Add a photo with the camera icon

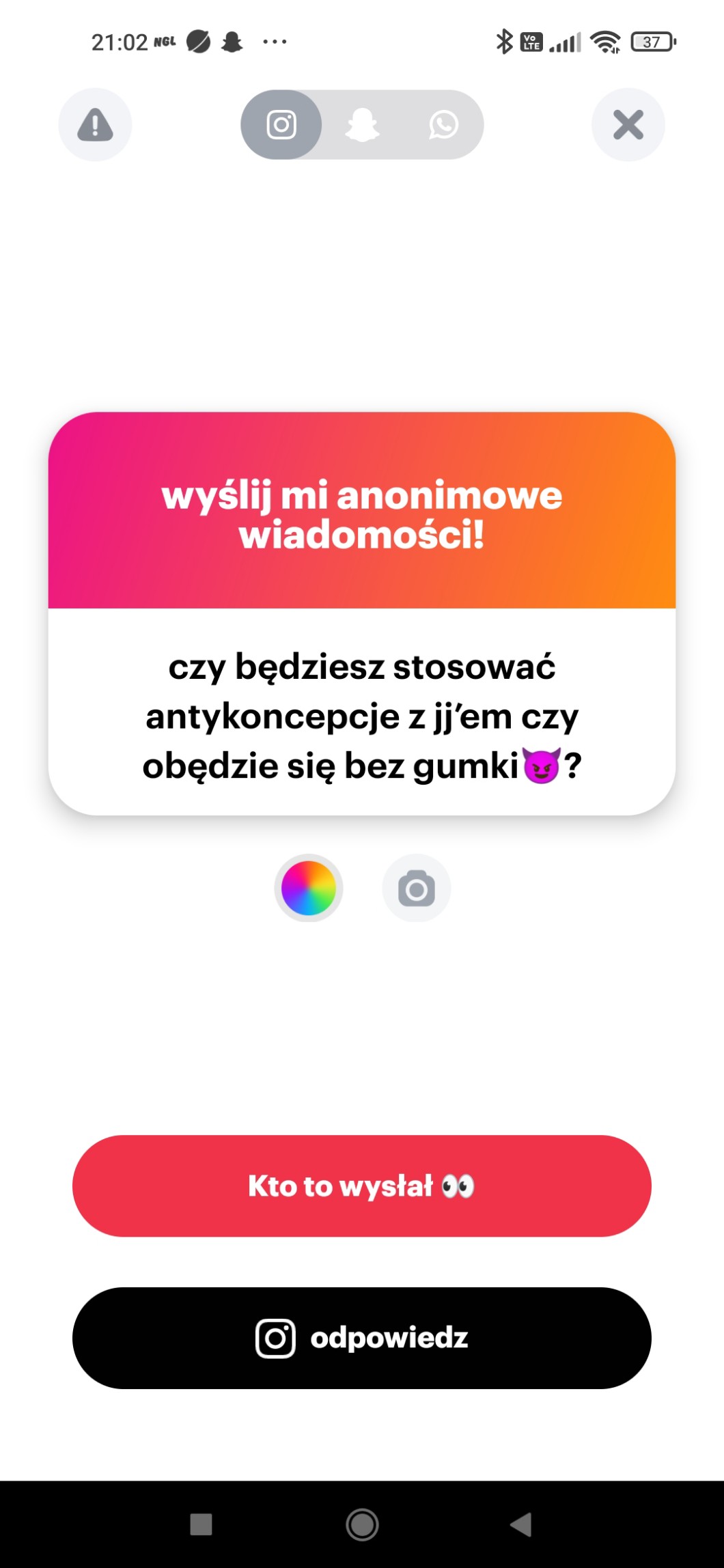coord(416,888)
